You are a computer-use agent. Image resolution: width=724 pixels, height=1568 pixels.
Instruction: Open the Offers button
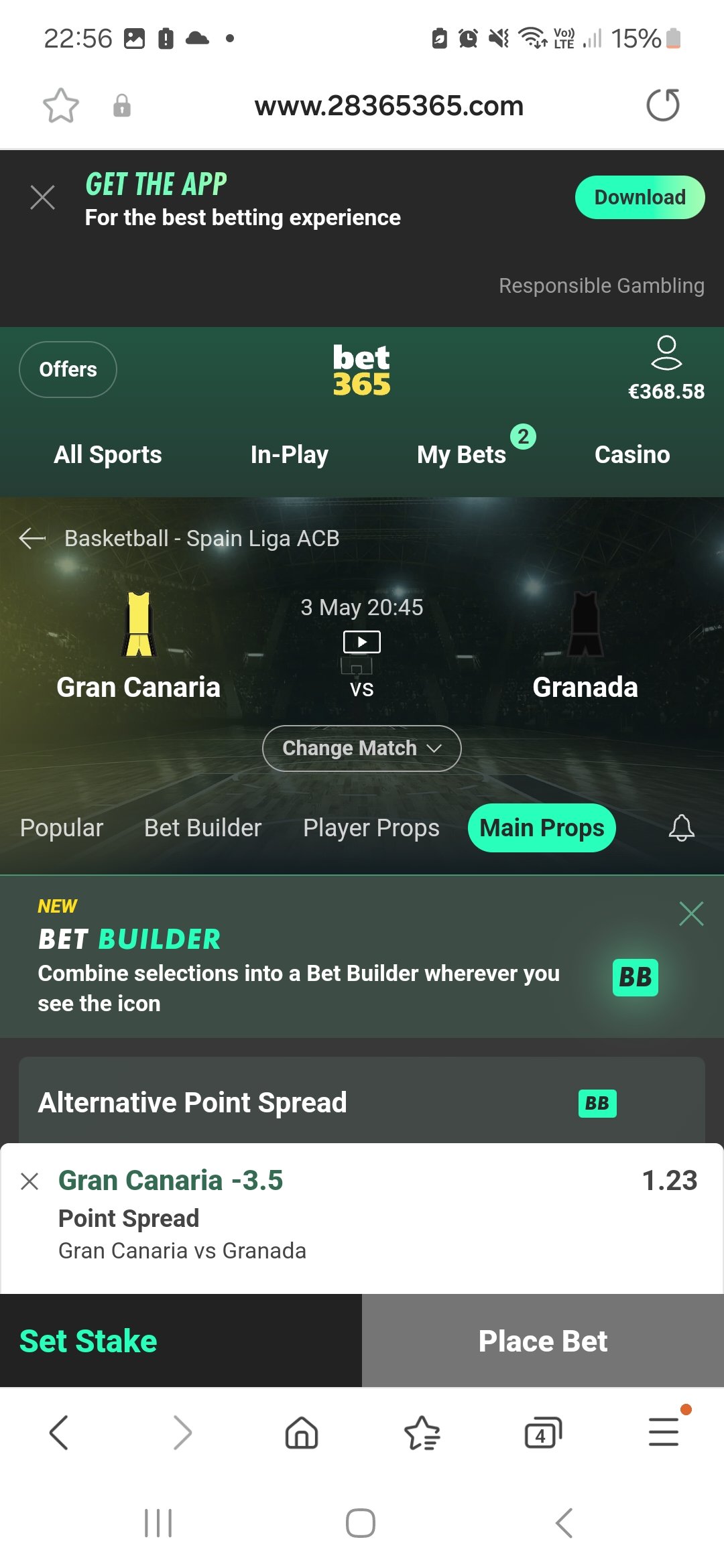point(68,369)
